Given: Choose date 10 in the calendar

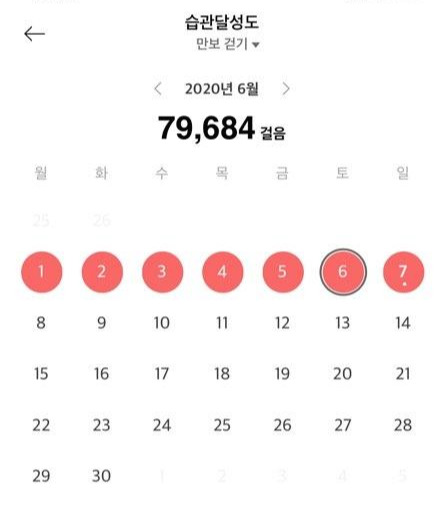Looking at the screenshot, I should [162, 323].
